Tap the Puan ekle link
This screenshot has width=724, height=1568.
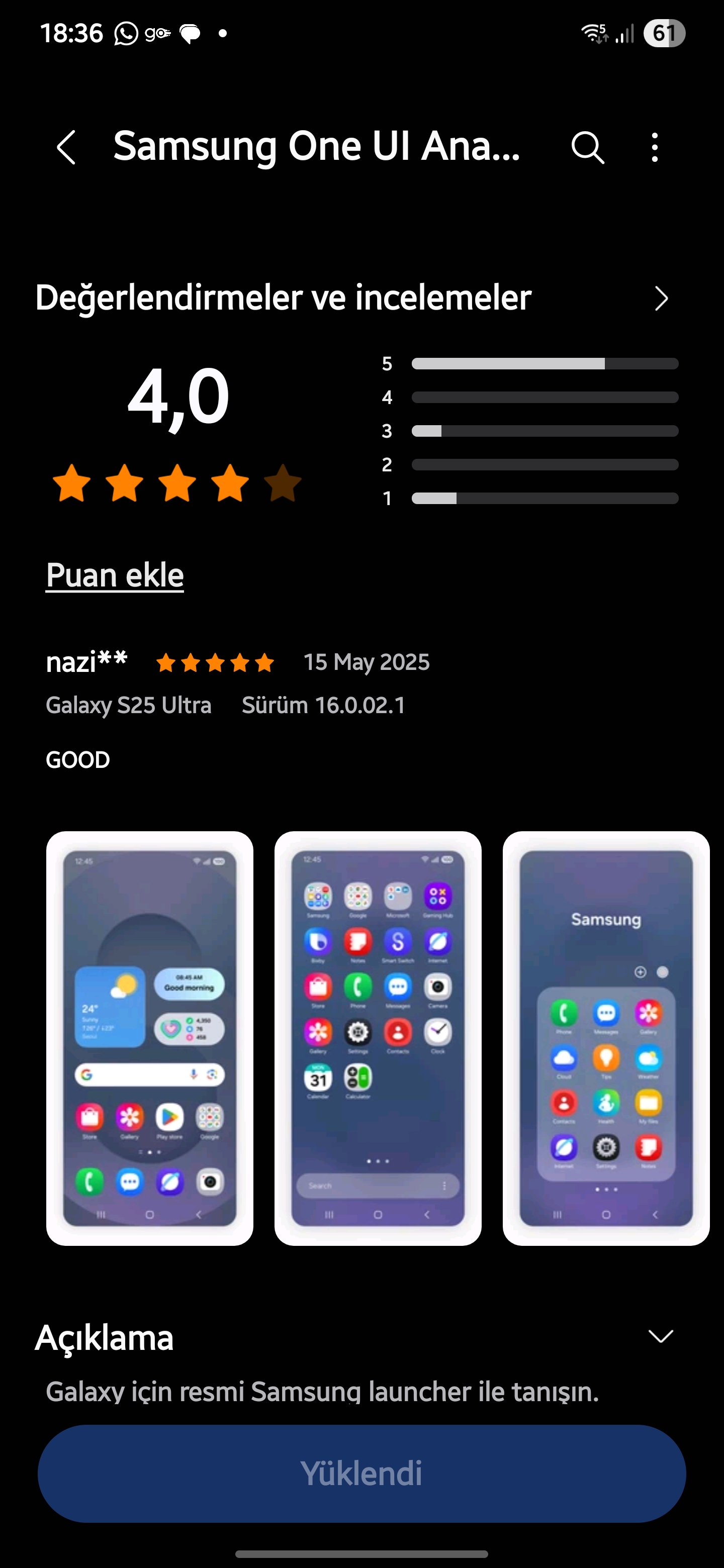(x=115, y=575)
